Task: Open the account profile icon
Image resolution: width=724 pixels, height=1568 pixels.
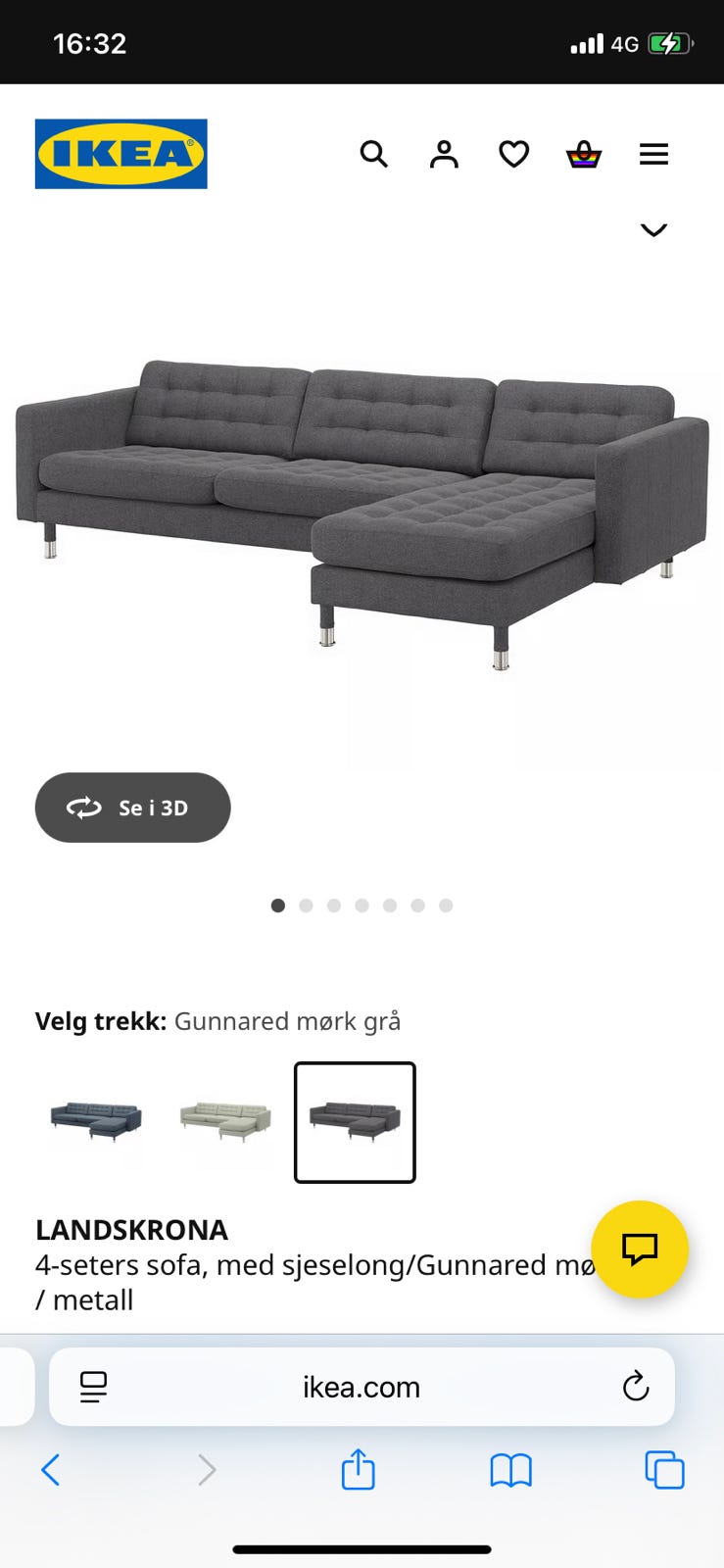Action: click(444, 154)
